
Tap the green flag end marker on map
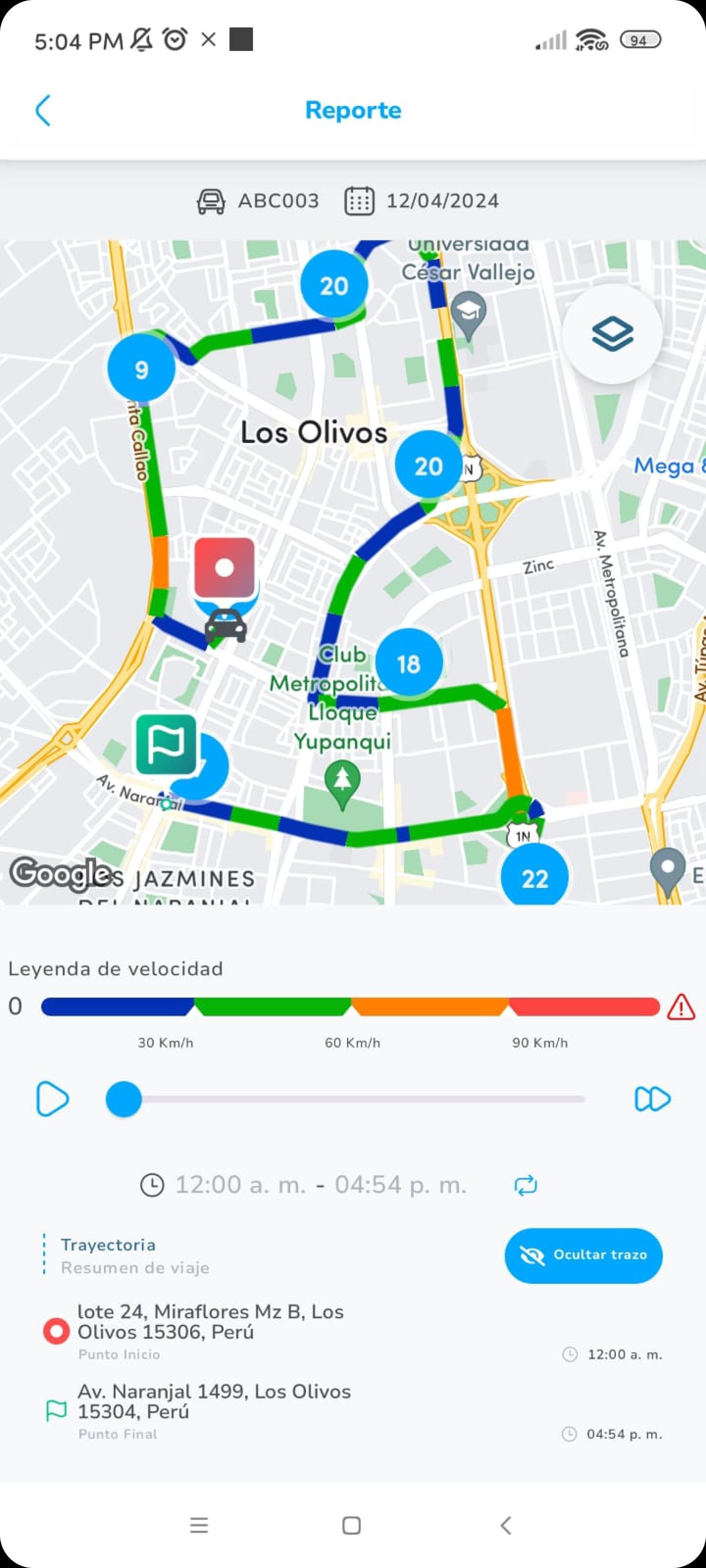click(166, 744)
